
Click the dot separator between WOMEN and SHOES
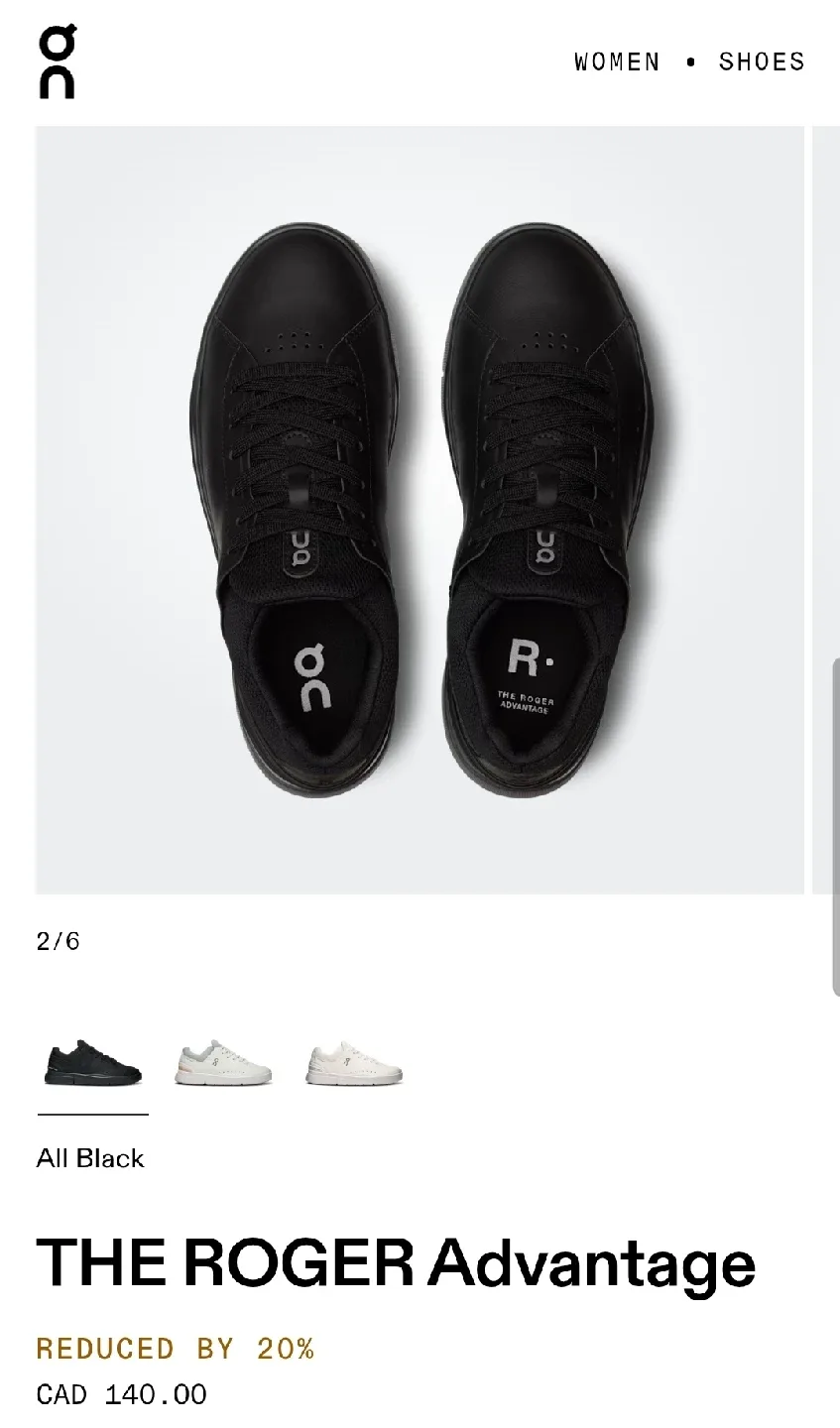(691, 61)
